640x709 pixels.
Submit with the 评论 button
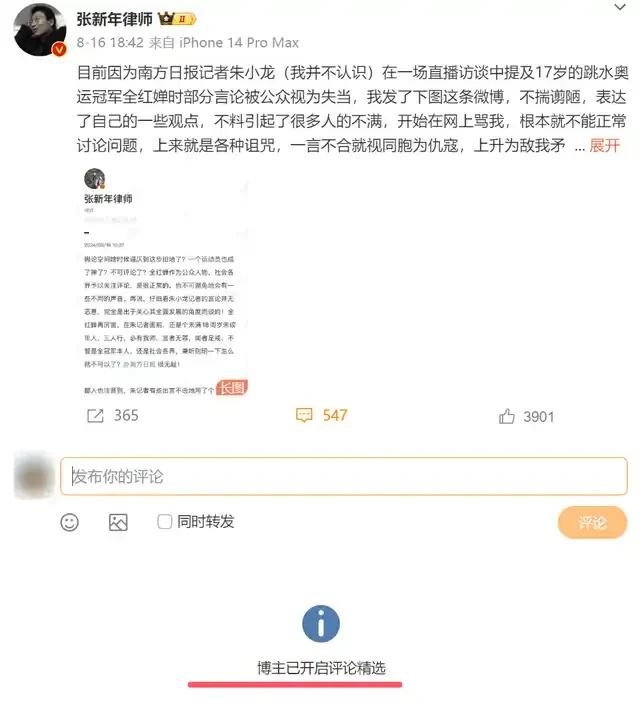592,522
